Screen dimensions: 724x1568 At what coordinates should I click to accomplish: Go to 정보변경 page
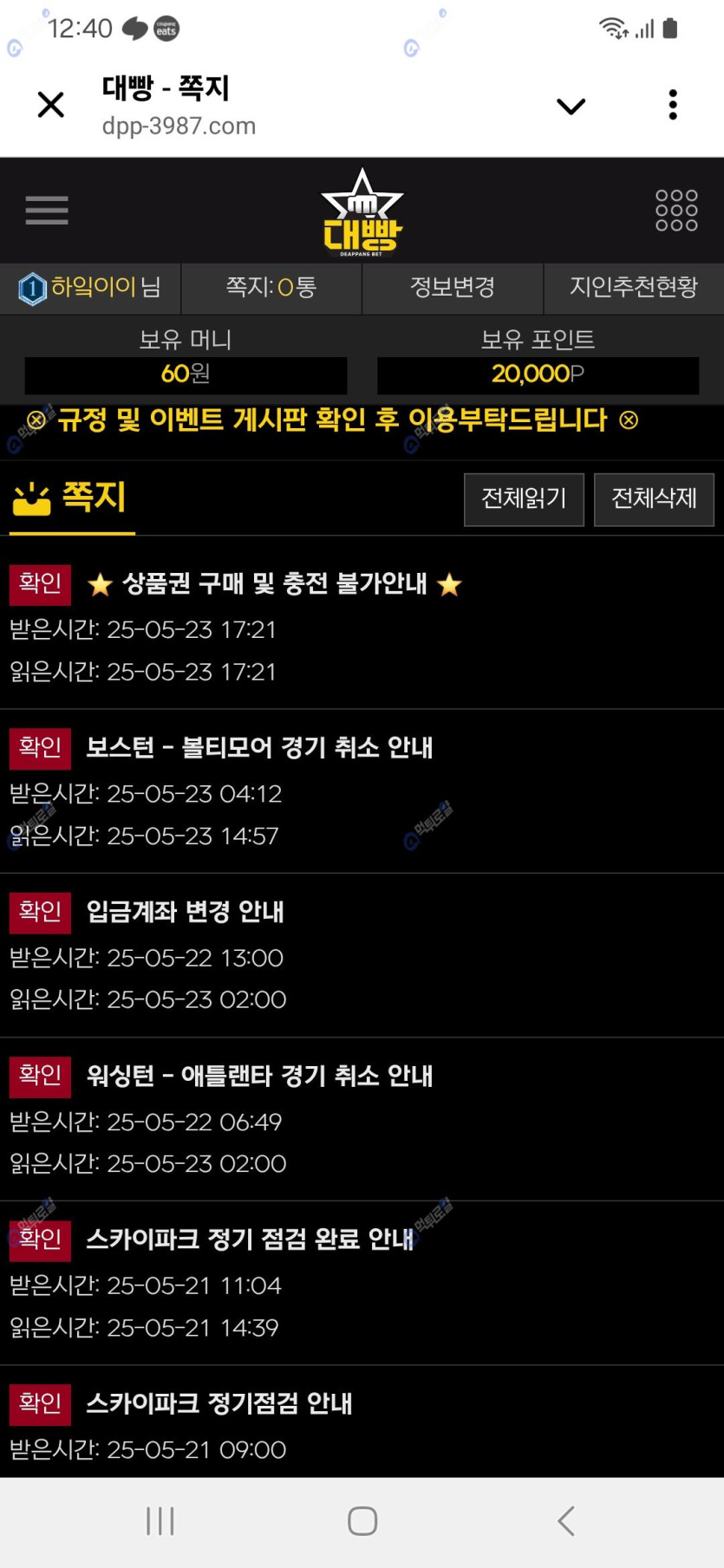pos(452,288)
